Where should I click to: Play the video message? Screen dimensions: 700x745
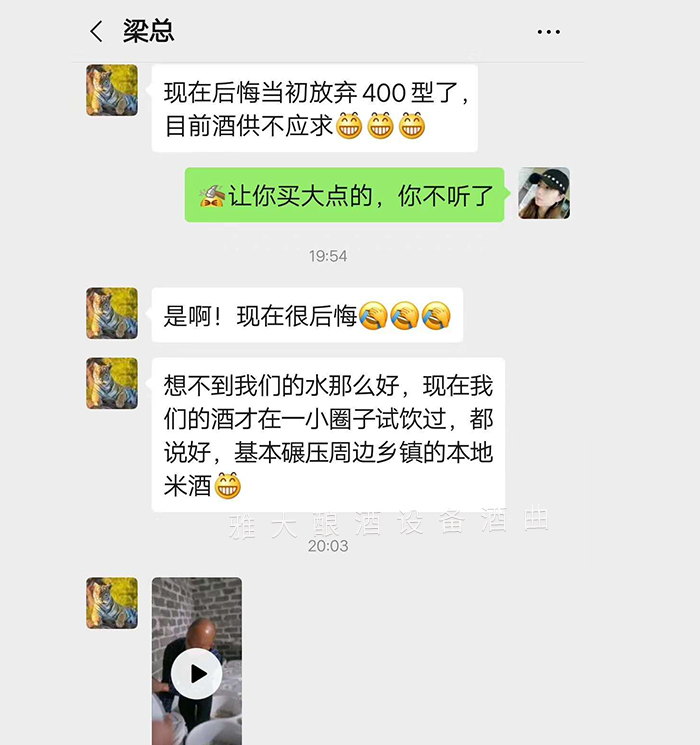196,674
